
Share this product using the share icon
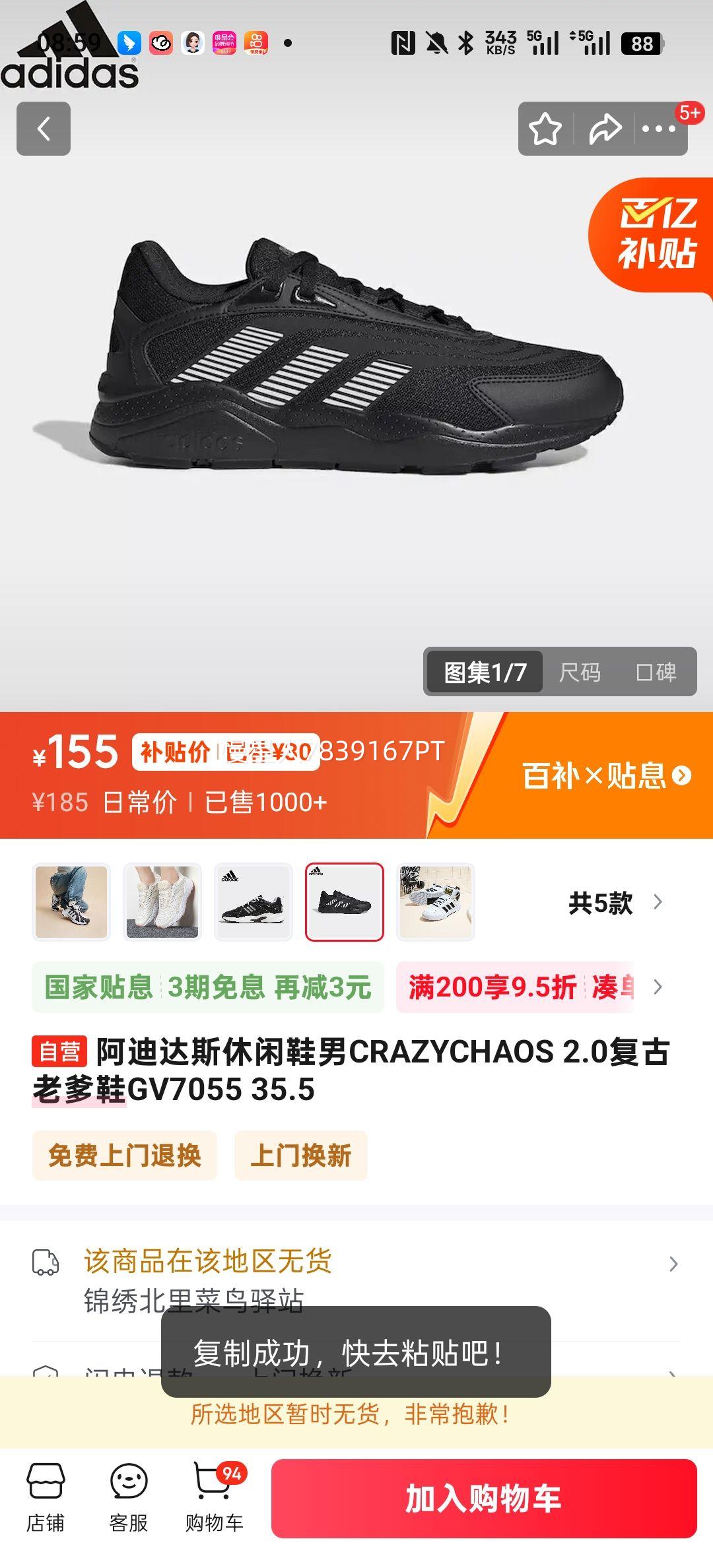605,129
